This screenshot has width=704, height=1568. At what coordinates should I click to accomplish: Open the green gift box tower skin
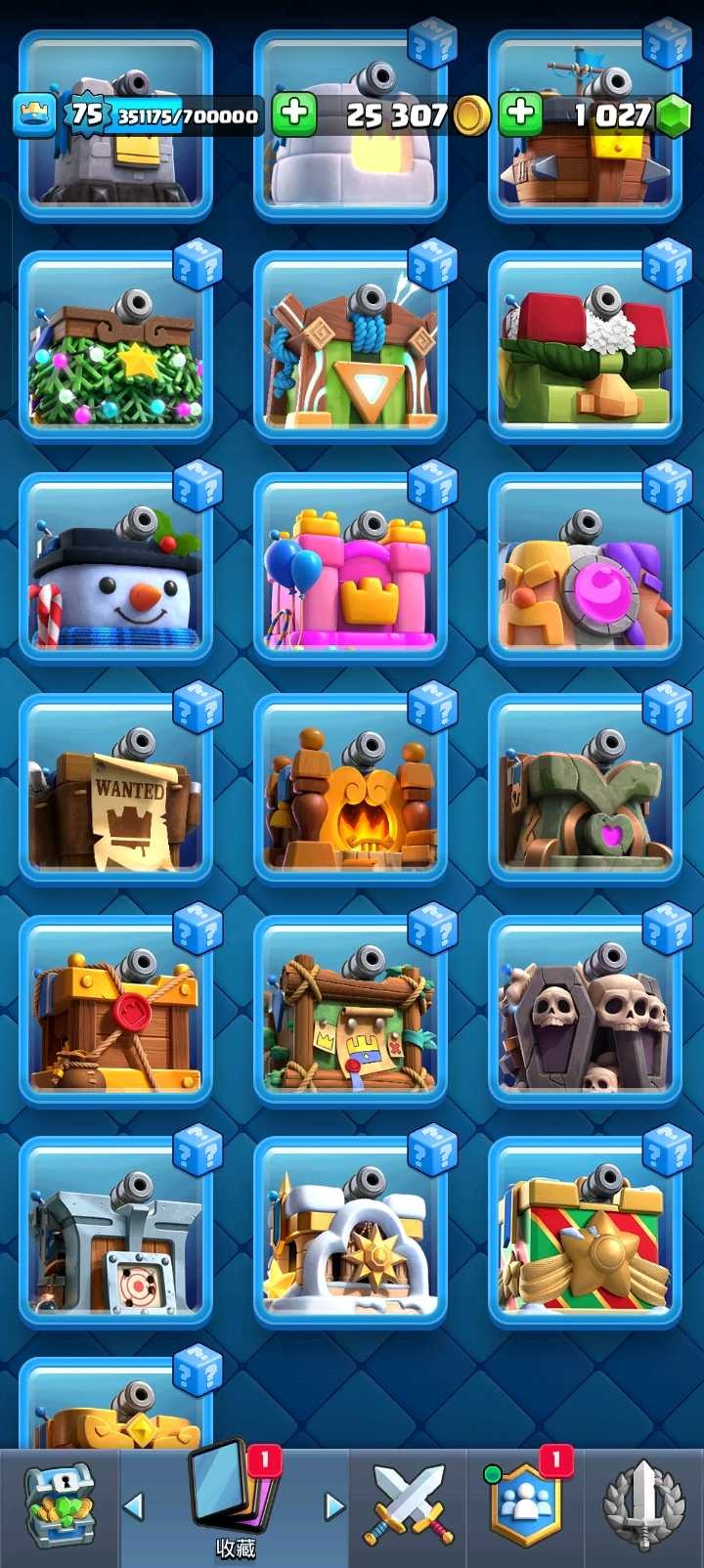click(x=585, y=1230)
